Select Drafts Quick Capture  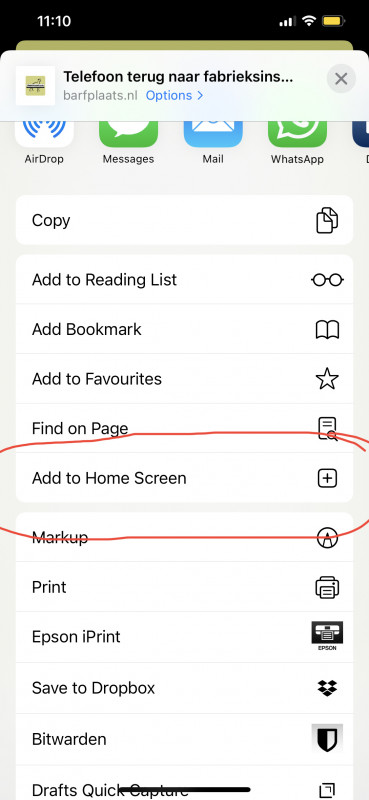click(x=184, y=783)
